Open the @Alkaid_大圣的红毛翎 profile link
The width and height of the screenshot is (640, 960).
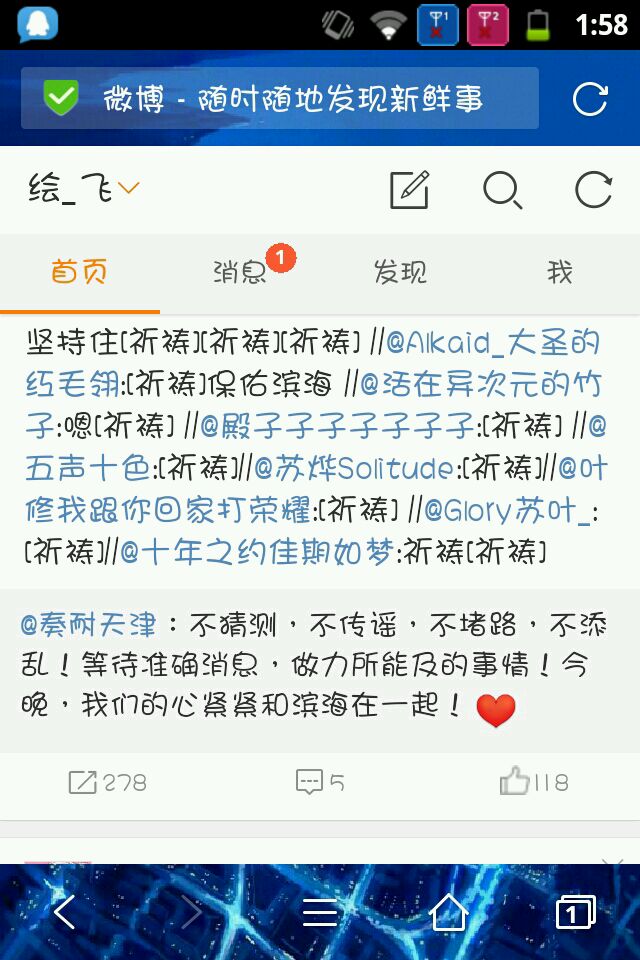tap(492, 343)
